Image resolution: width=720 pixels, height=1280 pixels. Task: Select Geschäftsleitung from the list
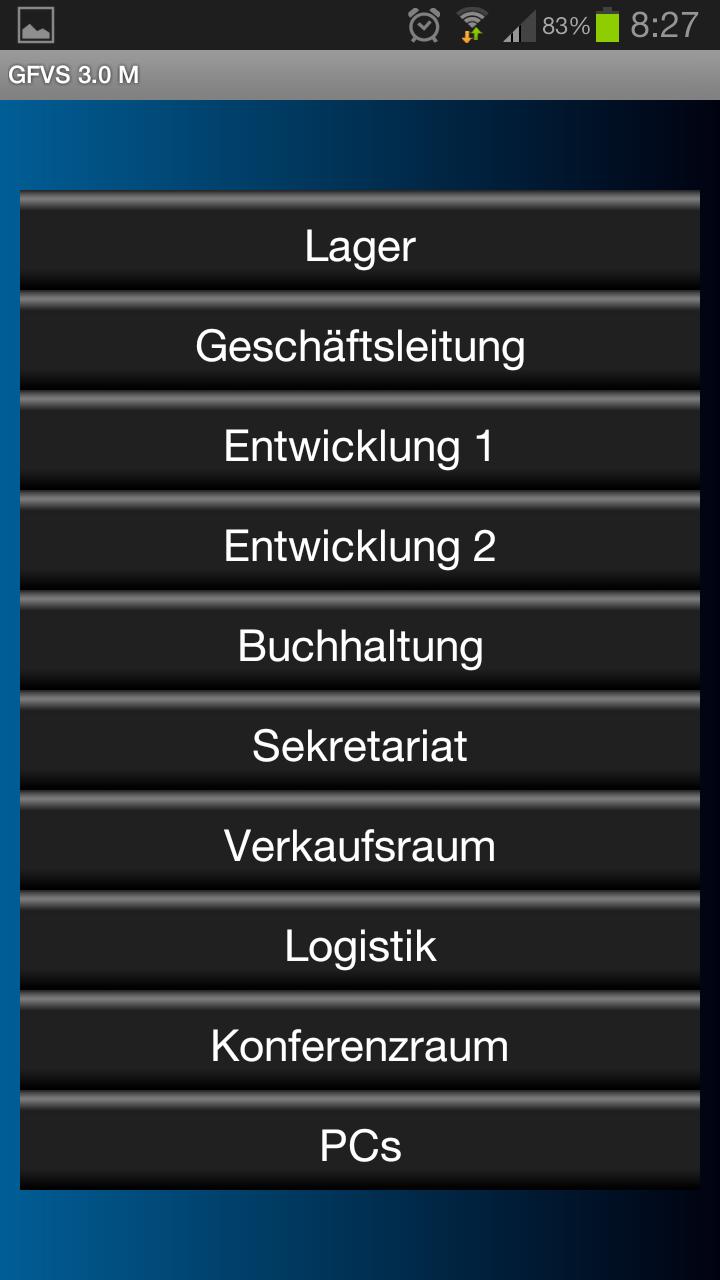[360, 346]
